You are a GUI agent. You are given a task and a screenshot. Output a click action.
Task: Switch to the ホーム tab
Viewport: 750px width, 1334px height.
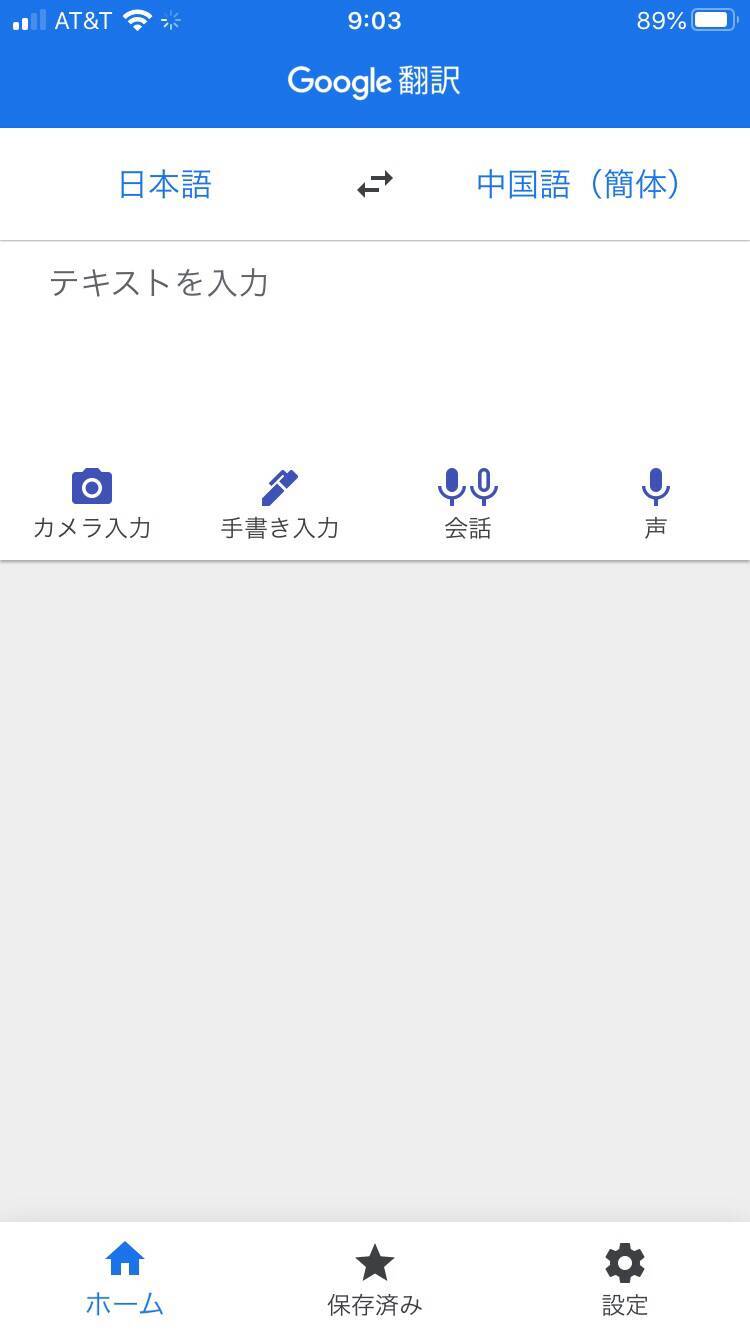pyautogui.click(x=125, y=1278)
